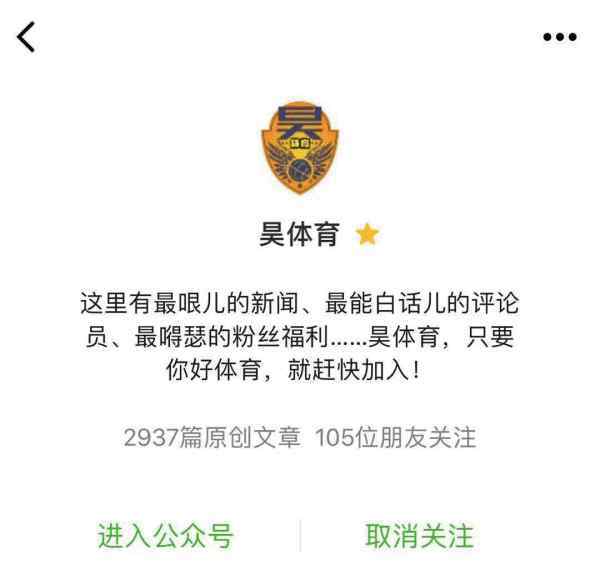The height and width of the screenshot is (575, 600).
Task: Unfollow via 取消关注
Action: click(419, 537)
